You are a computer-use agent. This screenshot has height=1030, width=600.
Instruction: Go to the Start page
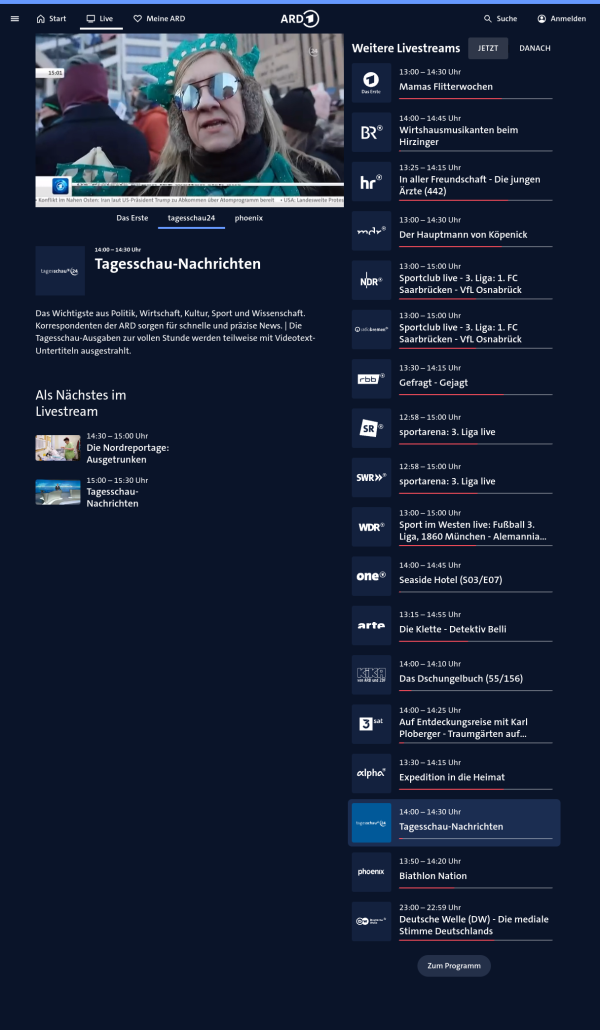click(51, 18)
